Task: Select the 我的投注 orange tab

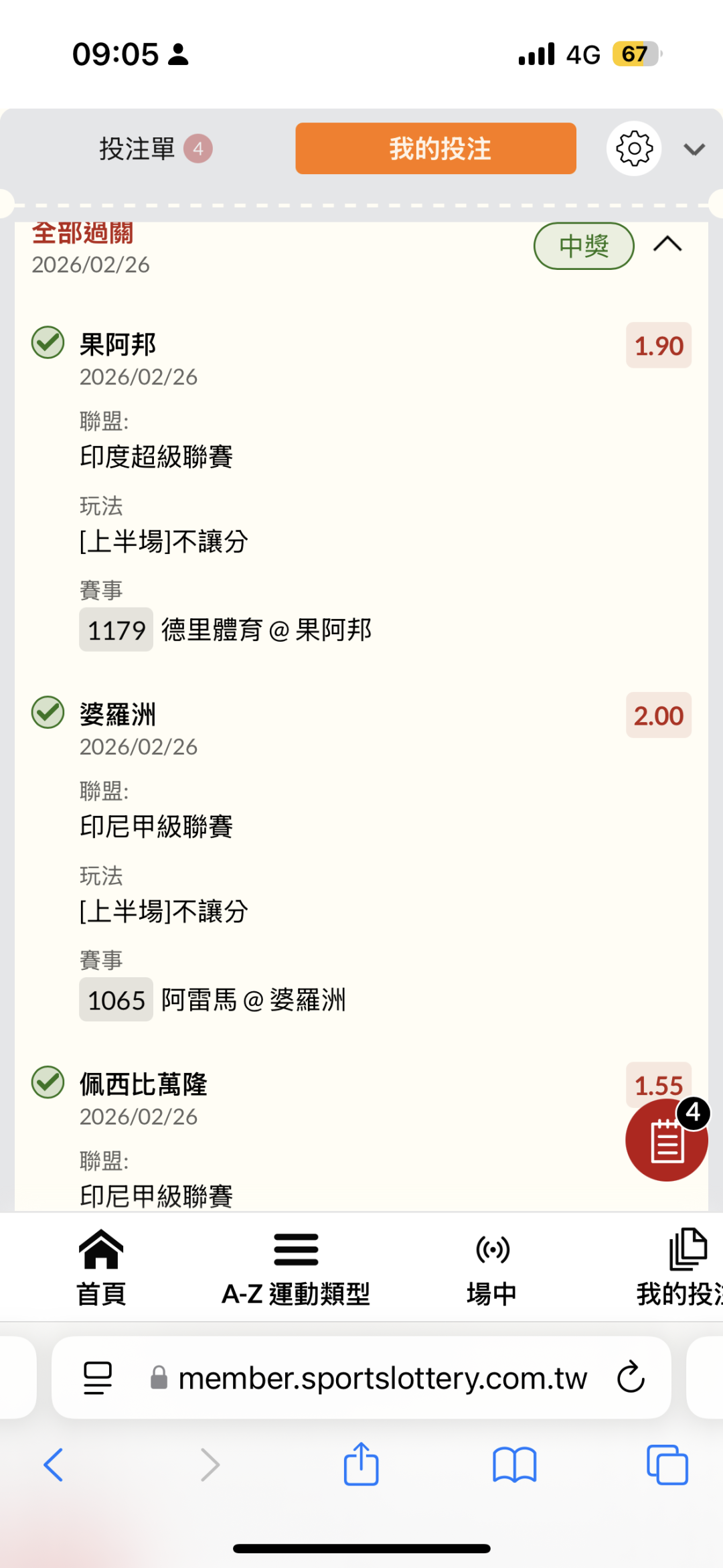Action: (x=436, y=149)
